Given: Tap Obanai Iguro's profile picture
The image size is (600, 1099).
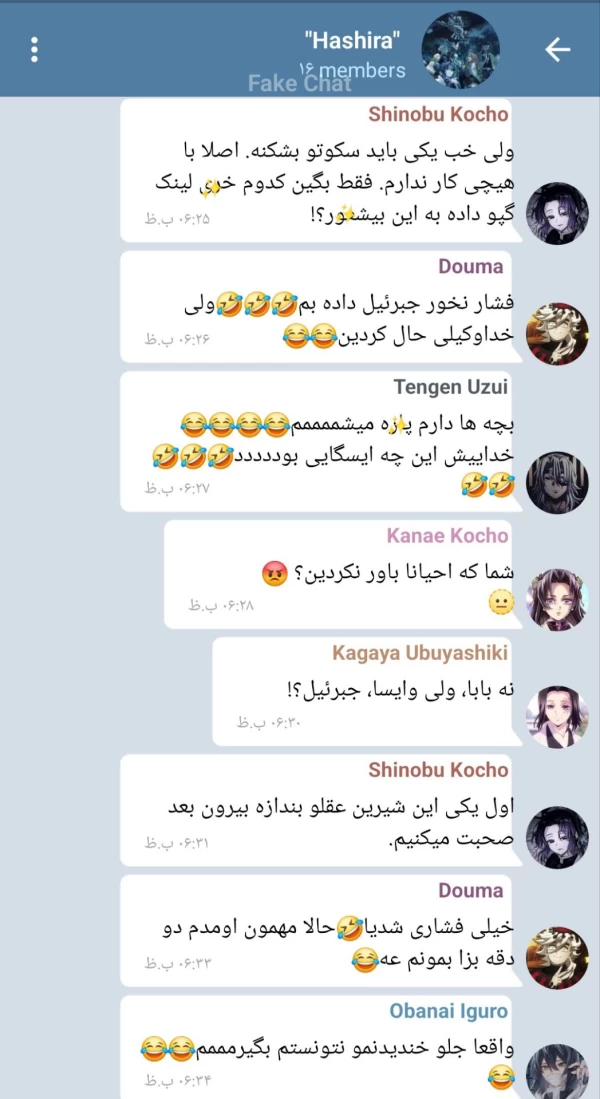Looking at the screenshot, I should pyautogui.click(x=557, y=1071).
